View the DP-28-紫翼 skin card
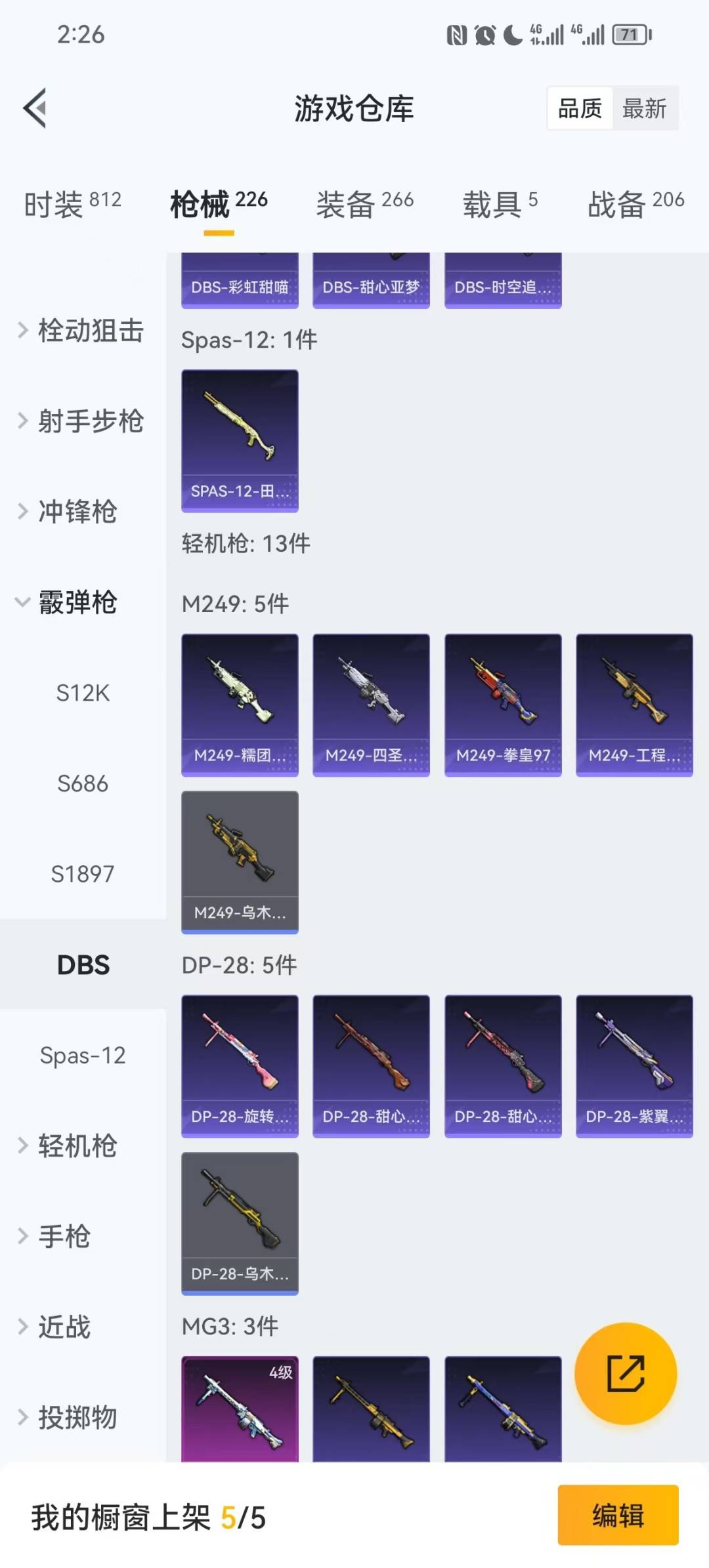Image resolution: width=709 pixels, height=1568 pixels. click(634, 1065)
